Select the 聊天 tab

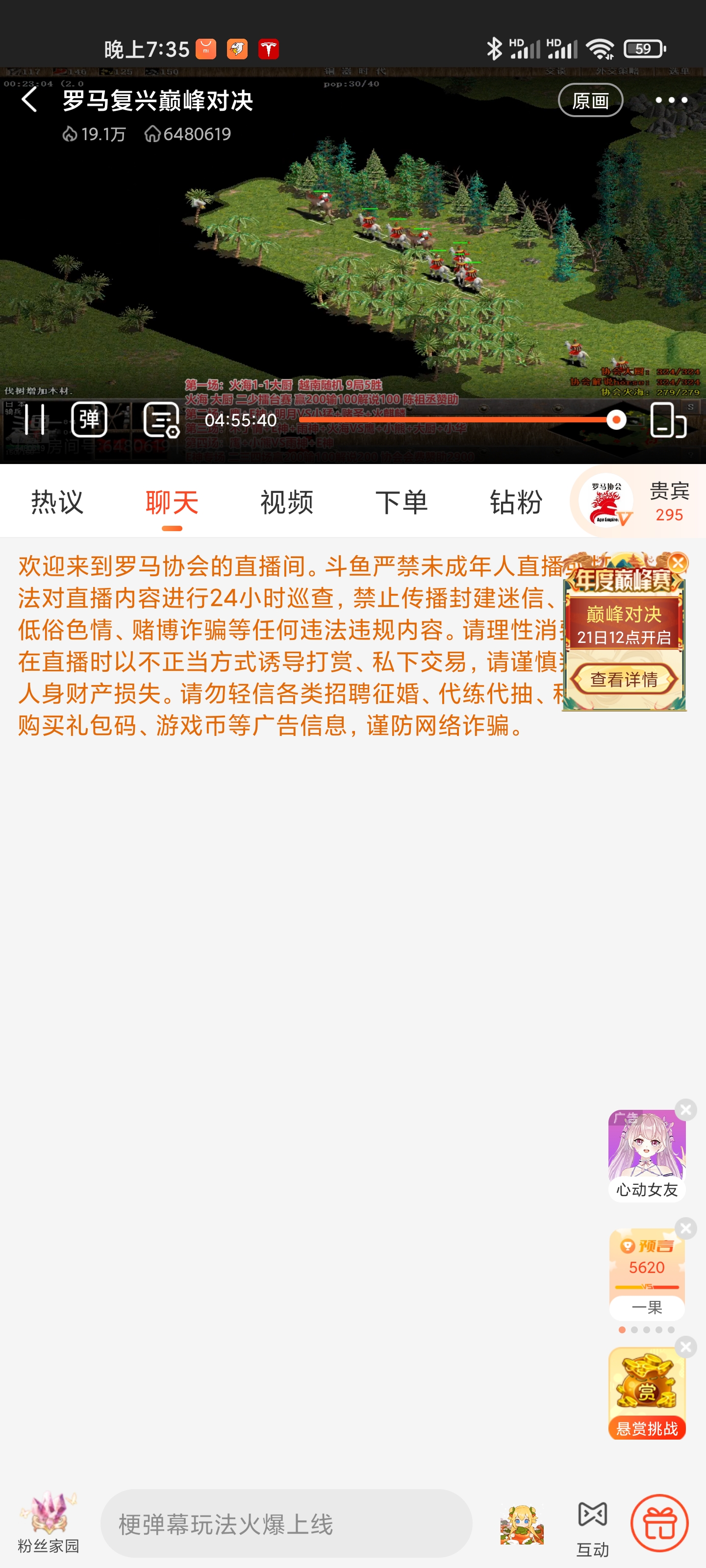[x=172, y=502]
